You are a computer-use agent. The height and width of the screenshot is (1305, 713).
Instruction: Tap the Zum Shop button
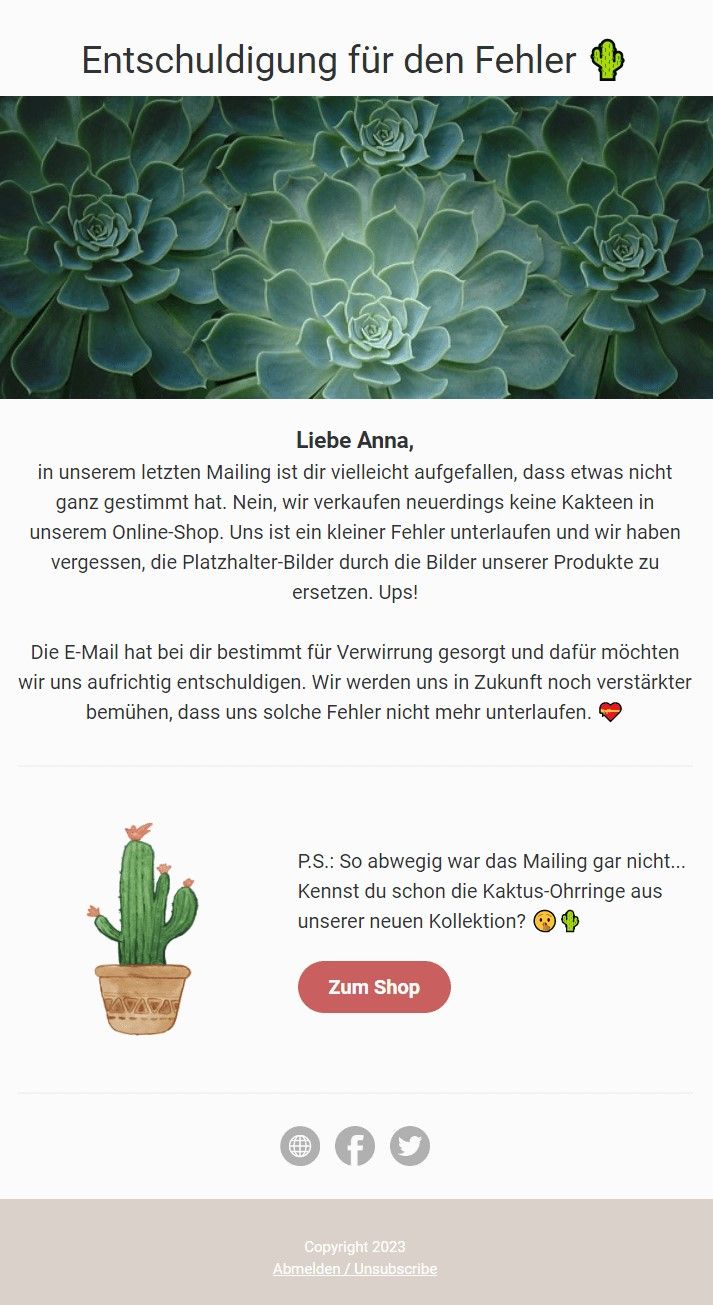pyautogui.click(x=374, y=987)
